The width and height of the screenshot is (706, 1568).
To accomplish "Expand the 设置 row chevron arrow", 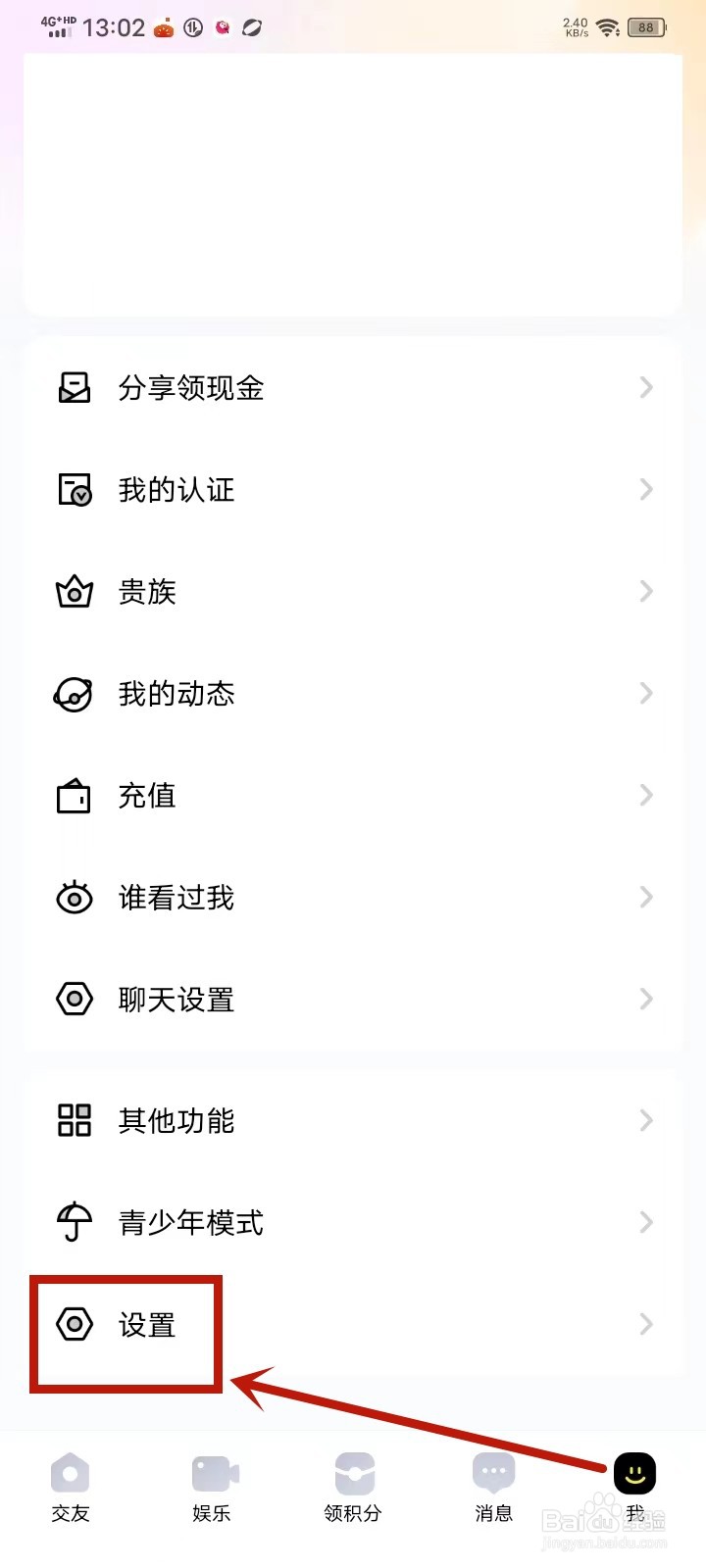I will [644, 1324].
